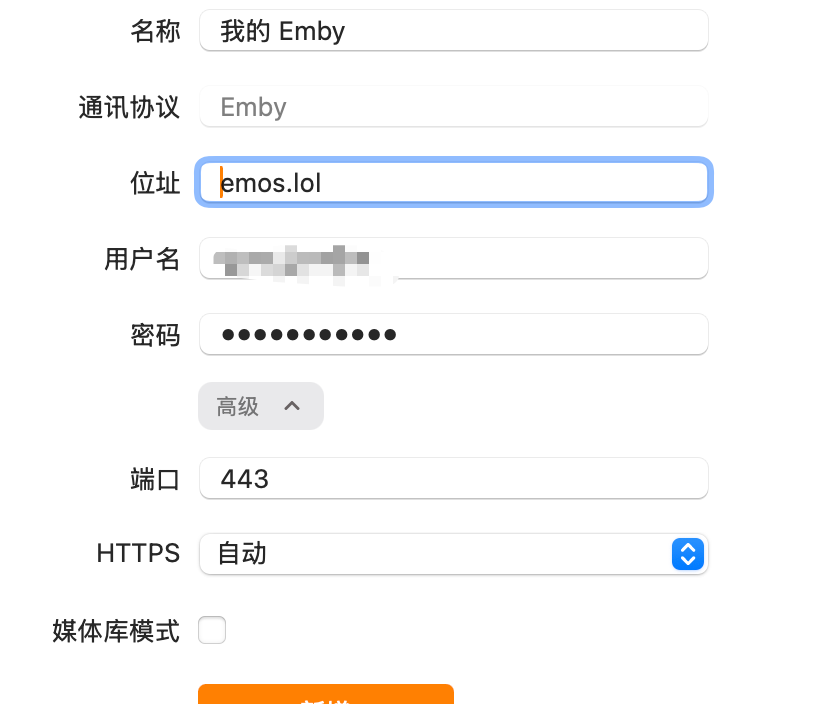Viewport: 828px width, 704px height.
Task: Tap the orange button at the bottom
Action: click(326, 694)
